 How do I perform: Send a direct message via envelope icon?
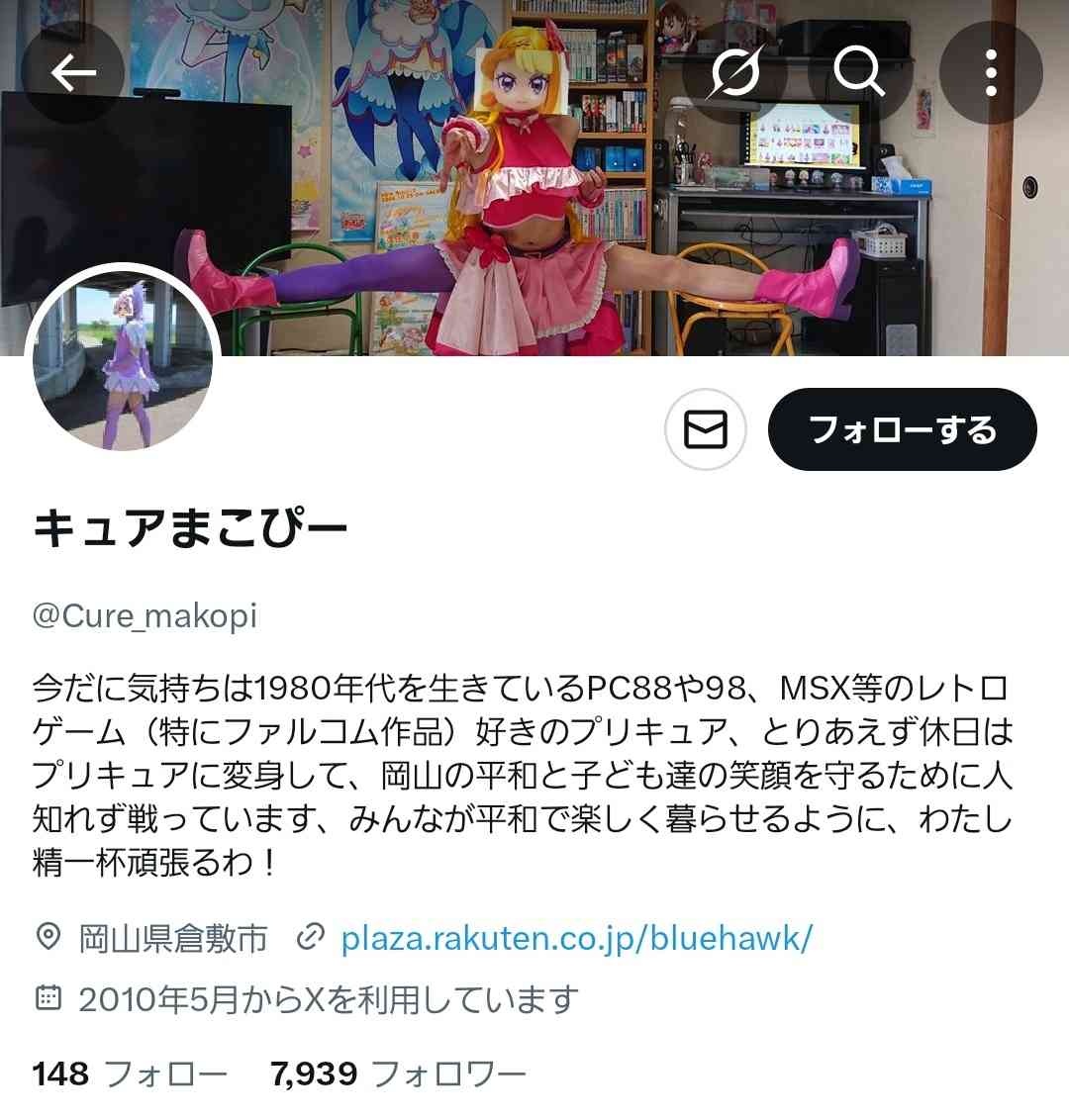click(705, 430)
